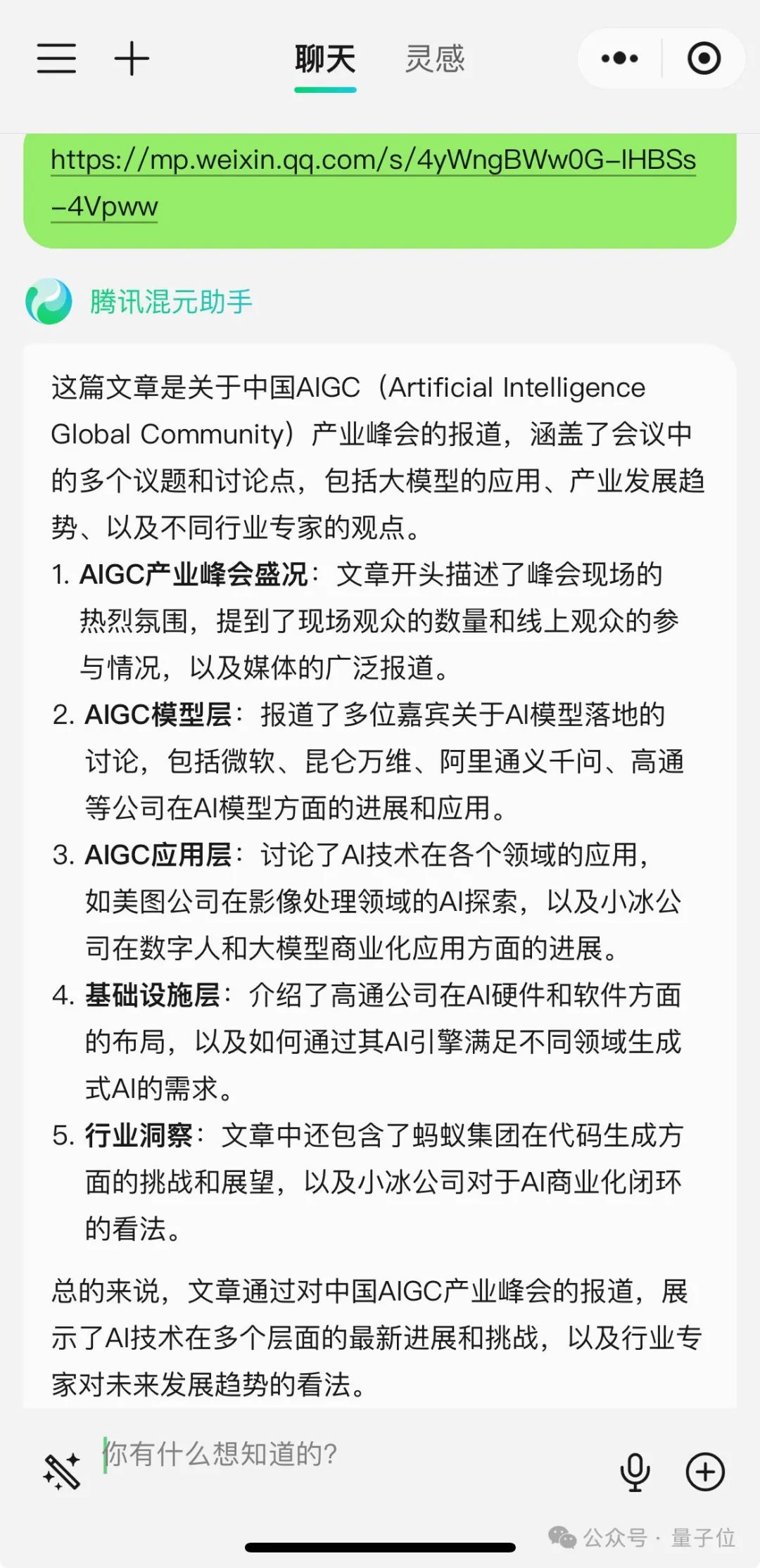760x1568 pixels.
Task: Select the 聊天 tab
Action: (x=325, y=58)
